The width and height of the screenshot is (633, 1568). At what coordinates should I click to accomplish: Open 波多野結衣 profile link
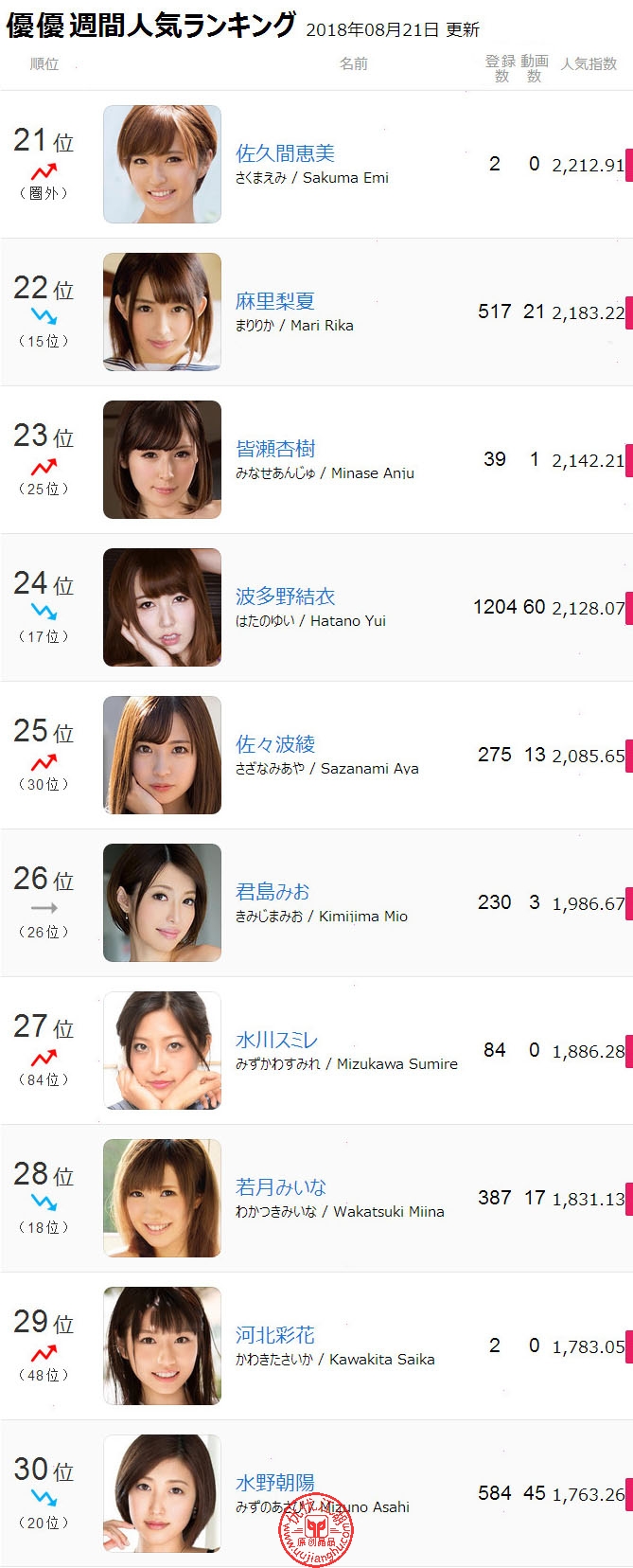pos(285,597)
